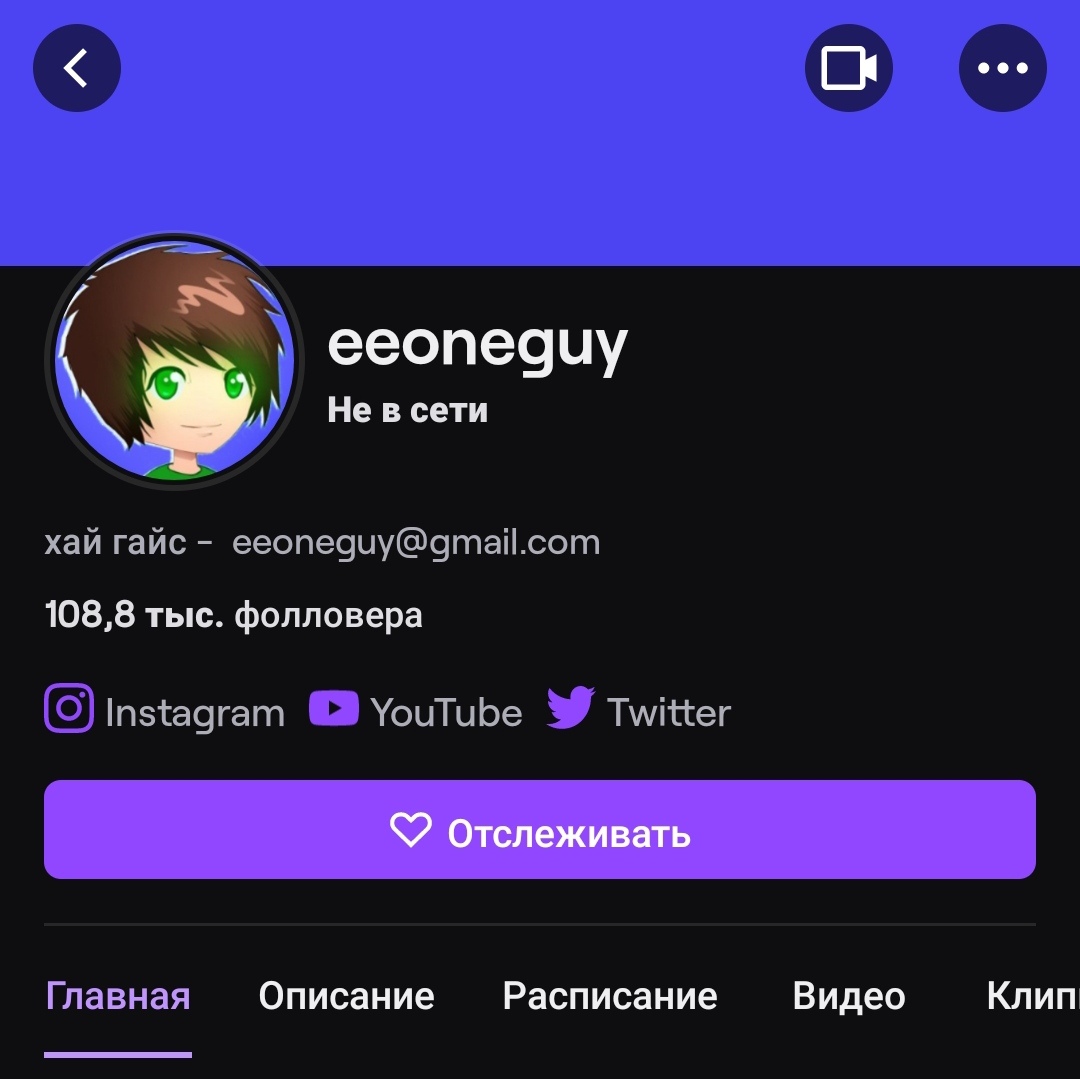1080x1079 pixels.
Task: Open the three-dot overflow menu
Action: tap(1002, 68)
